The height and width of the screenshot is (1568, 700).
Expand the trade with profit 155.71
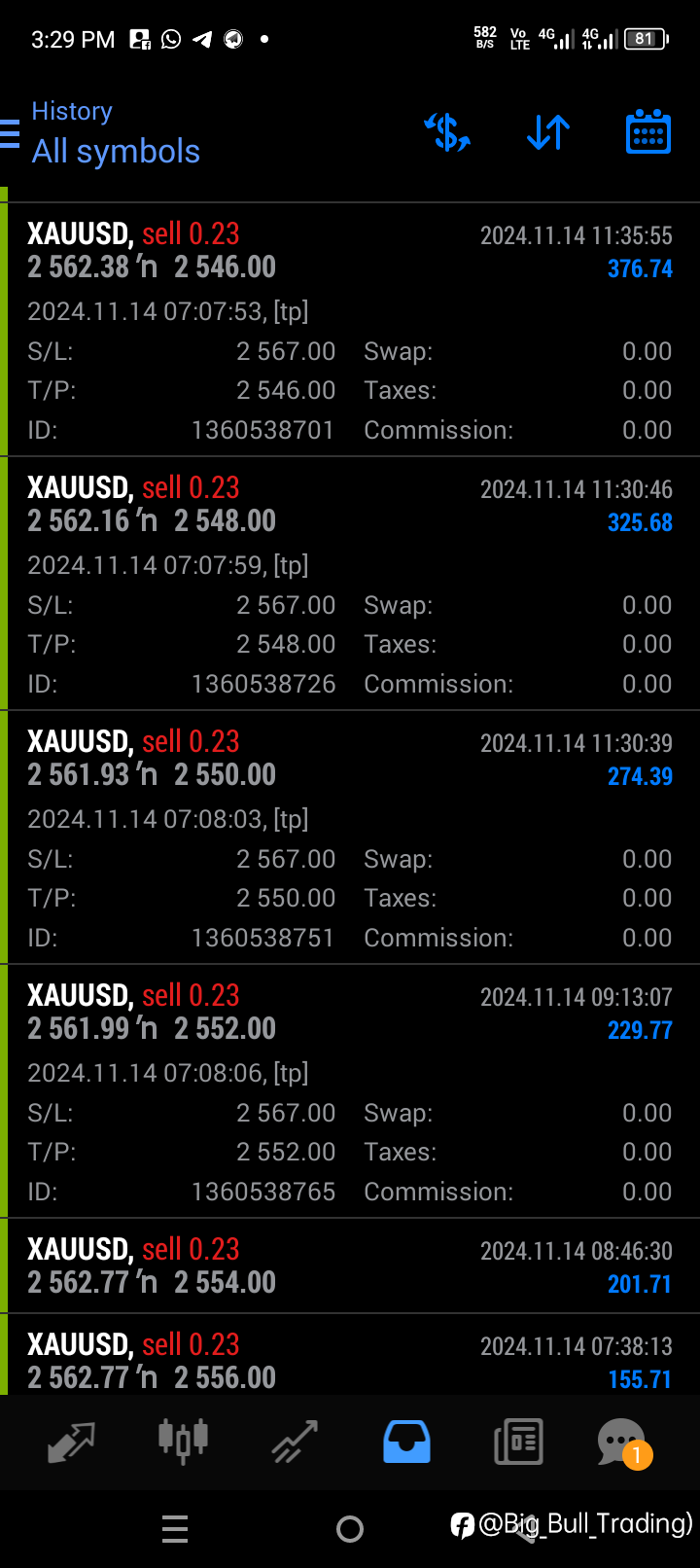point(350,1355)
